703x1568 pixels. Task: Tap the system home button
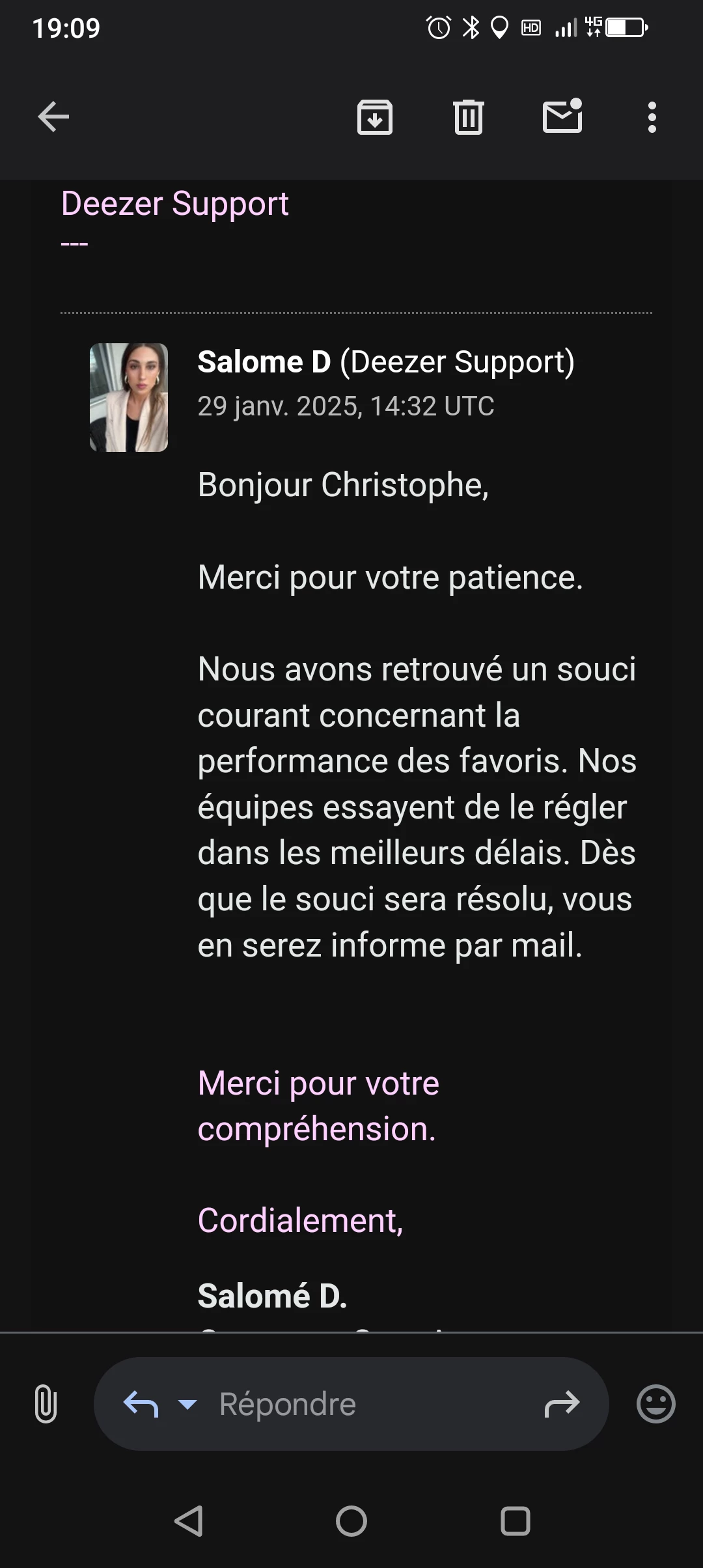(x=351, y=1521)
